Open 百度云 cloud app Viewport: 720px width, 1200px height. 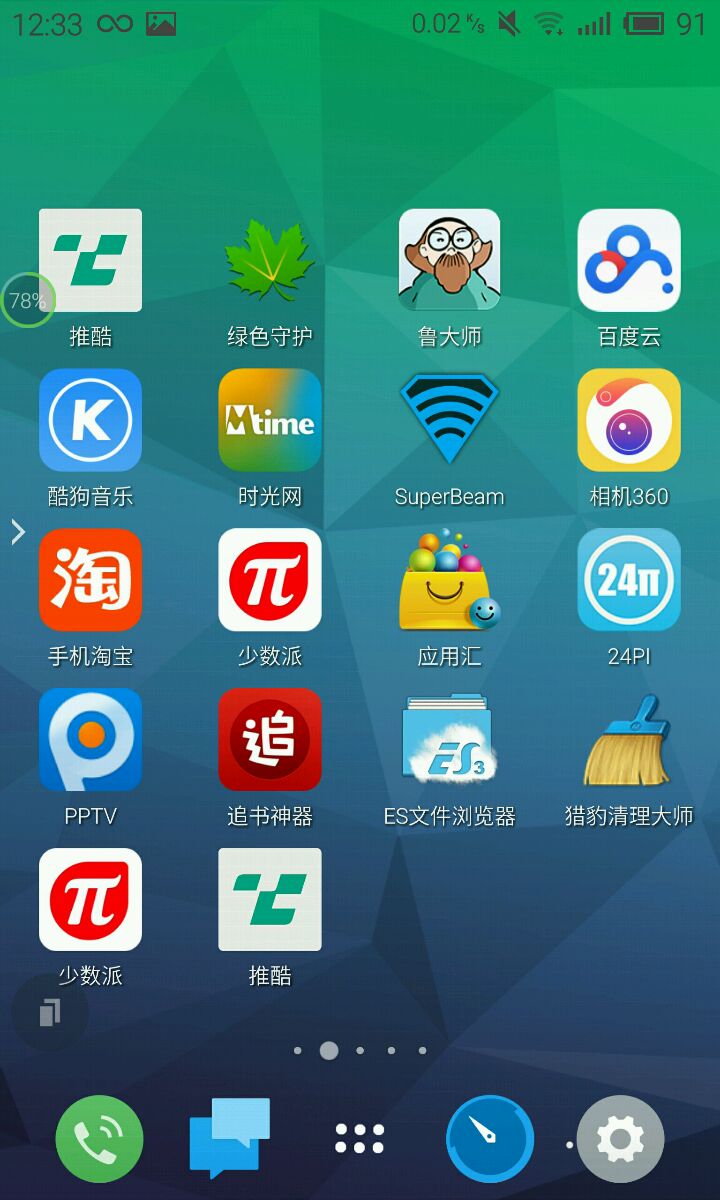tap(629, 261)
